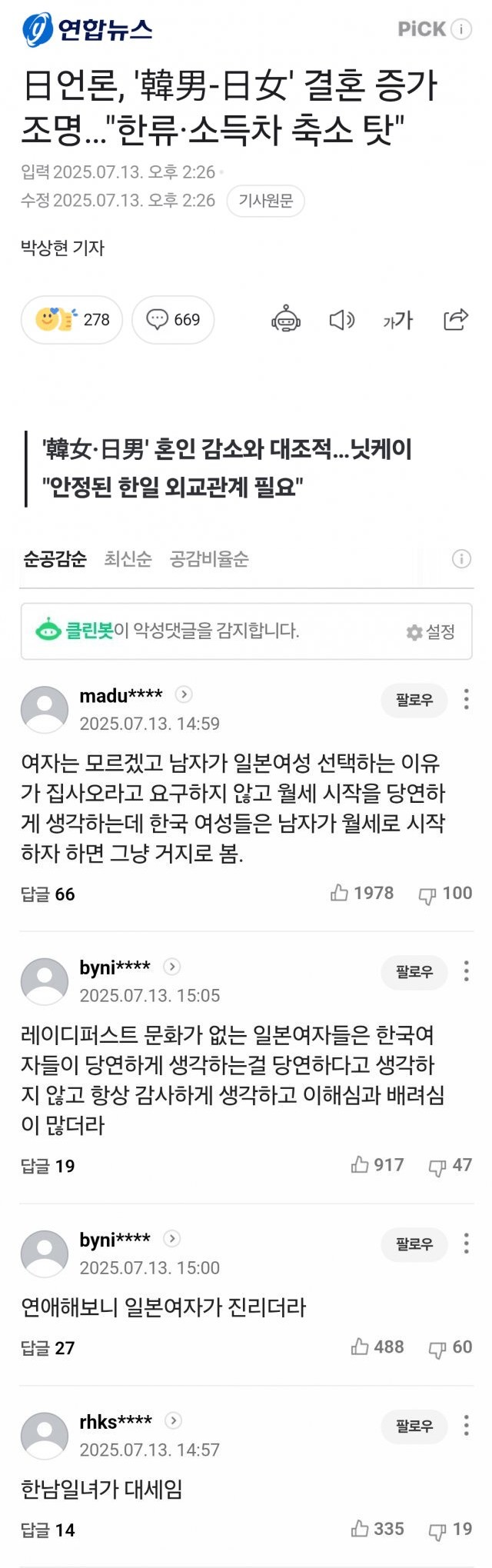This screenshot has height=1568, width=492.
Task: Tap the reaction emoji button showing 278
Action: click(72, 319)
